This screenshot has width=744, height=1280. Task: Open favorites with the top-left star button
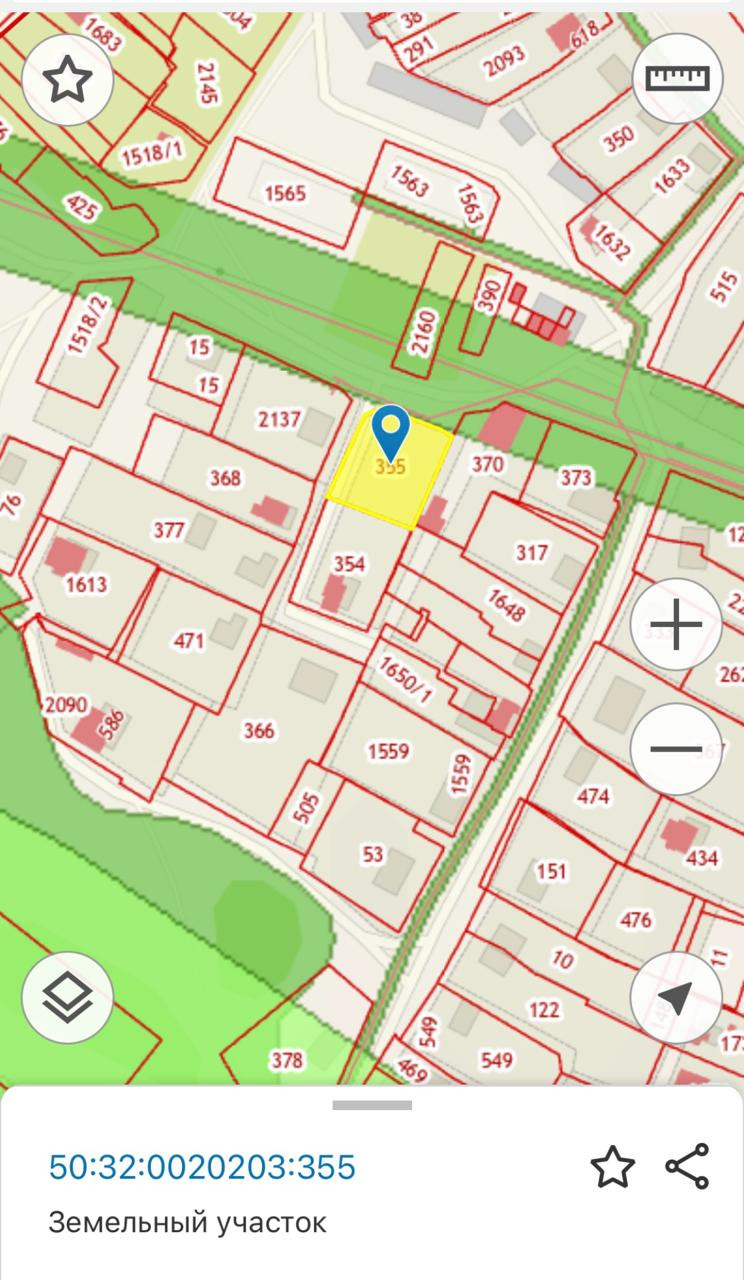(x=67, y=79)
